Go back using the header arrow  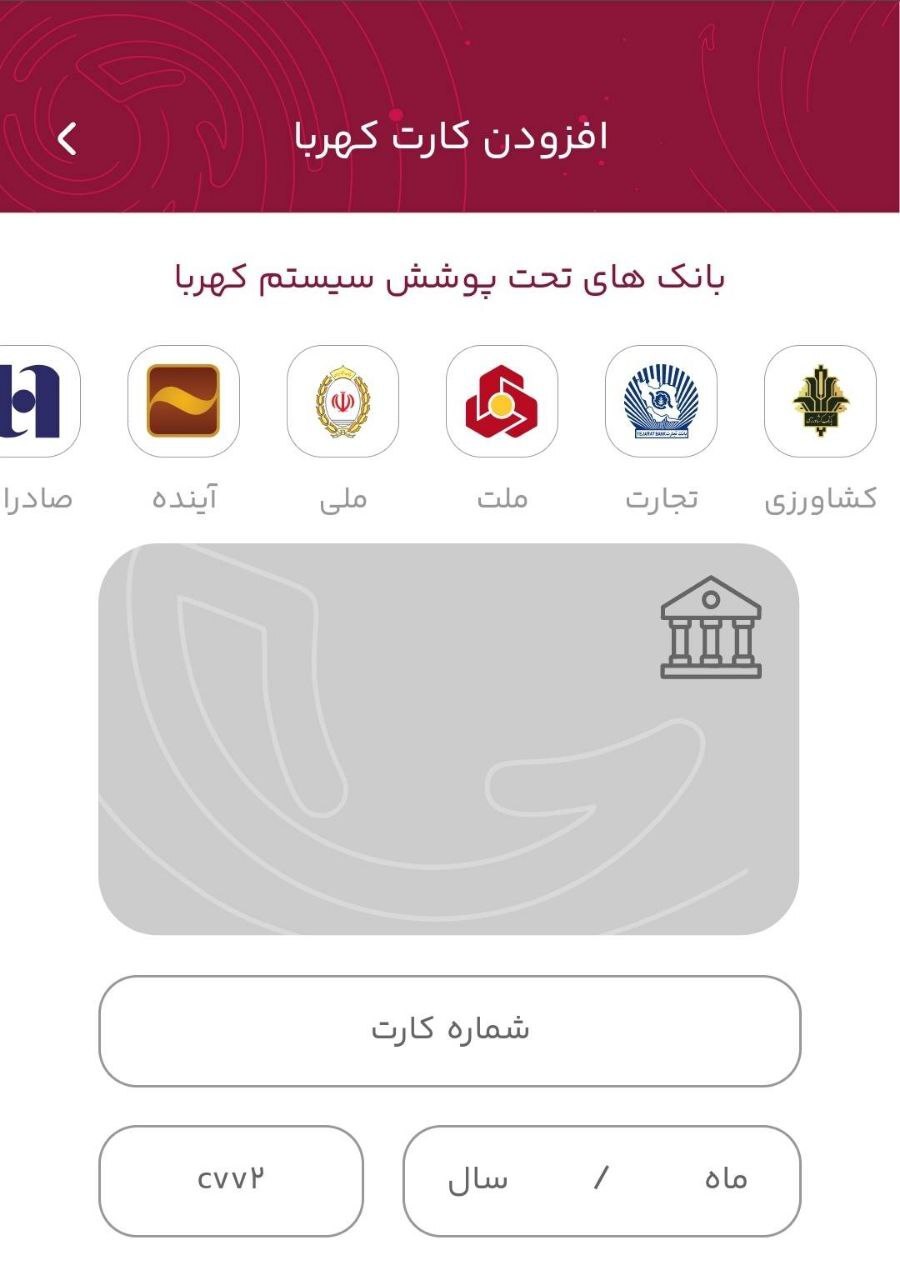(x=67, y=138)
